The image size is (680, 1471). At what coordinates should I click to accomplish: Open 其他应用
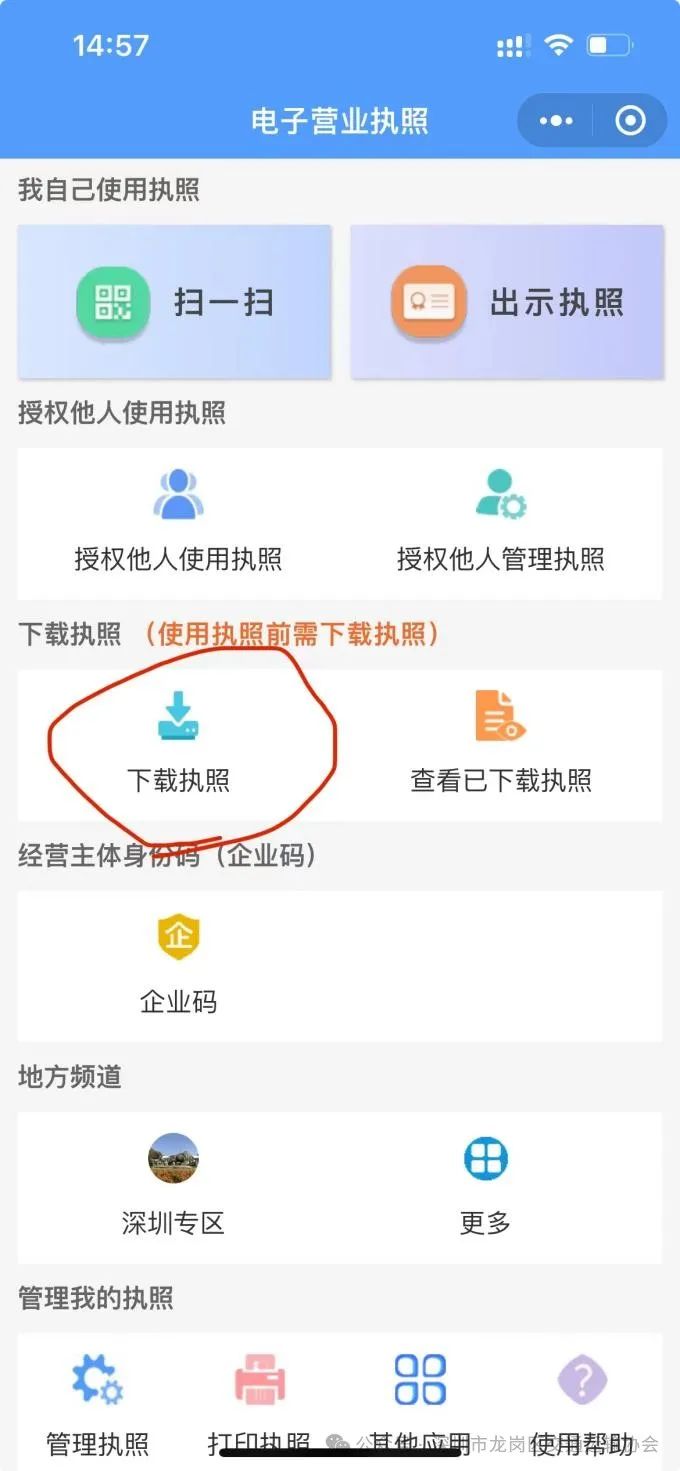[420, 1400]
